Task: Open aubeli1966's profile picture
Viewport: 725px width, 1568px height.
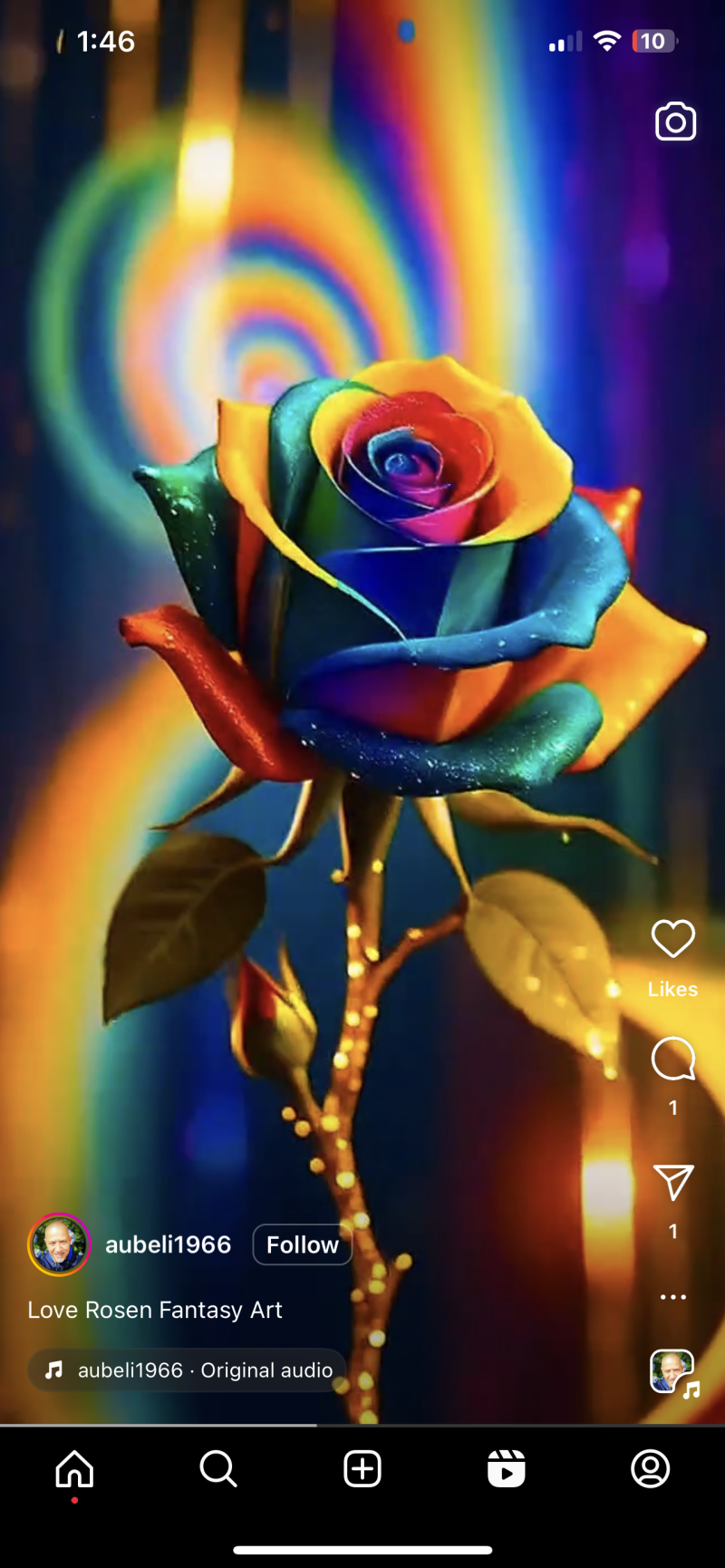Action: coord(59,1244)
